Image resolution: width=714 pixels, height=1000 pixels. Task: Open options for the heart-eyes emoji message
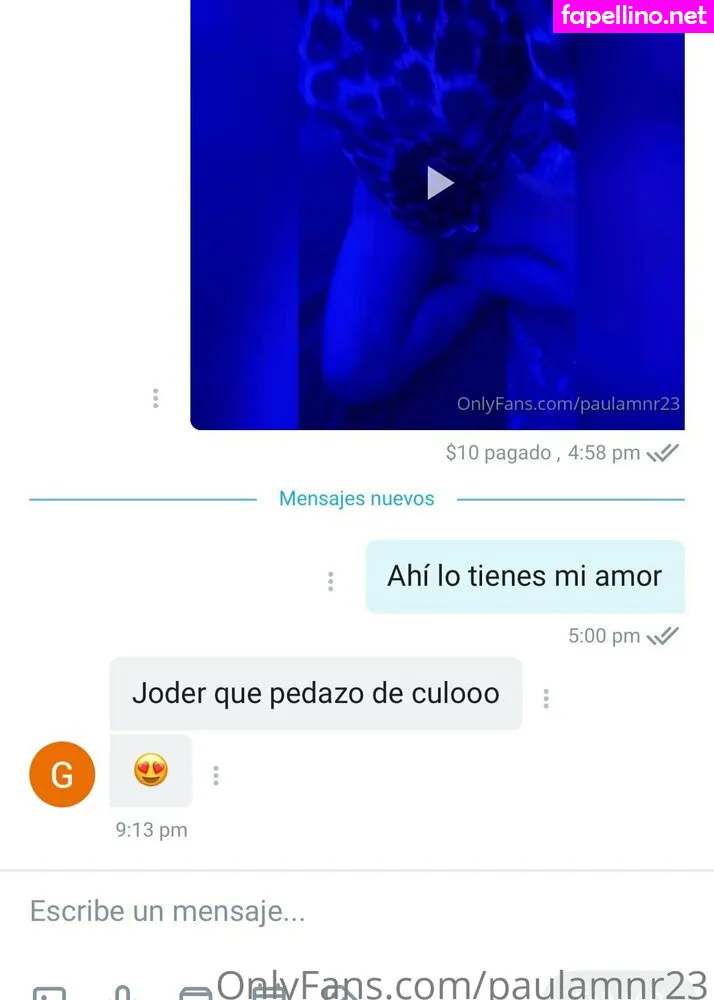(x=216, y=775)
